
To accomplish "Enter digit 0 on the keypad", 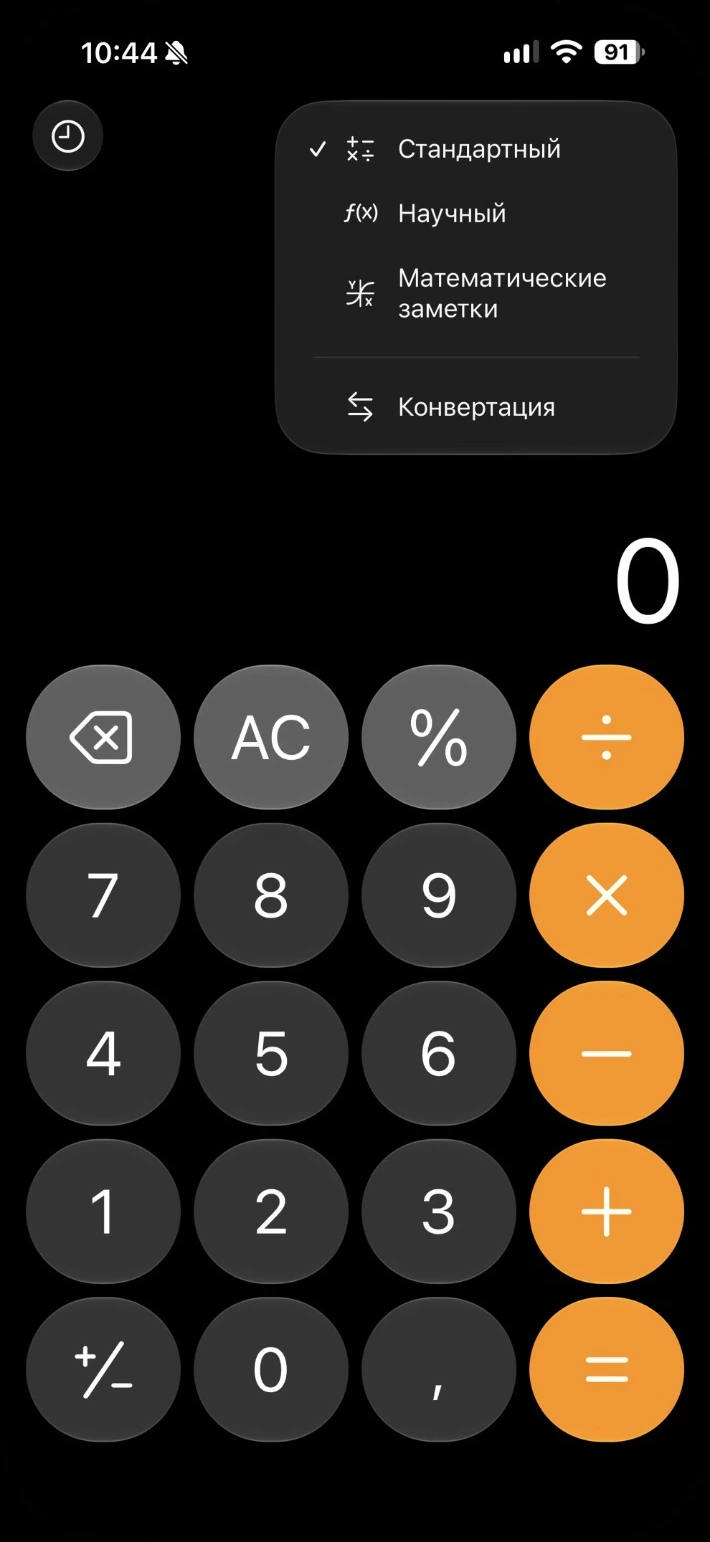I will point(271,1370).
